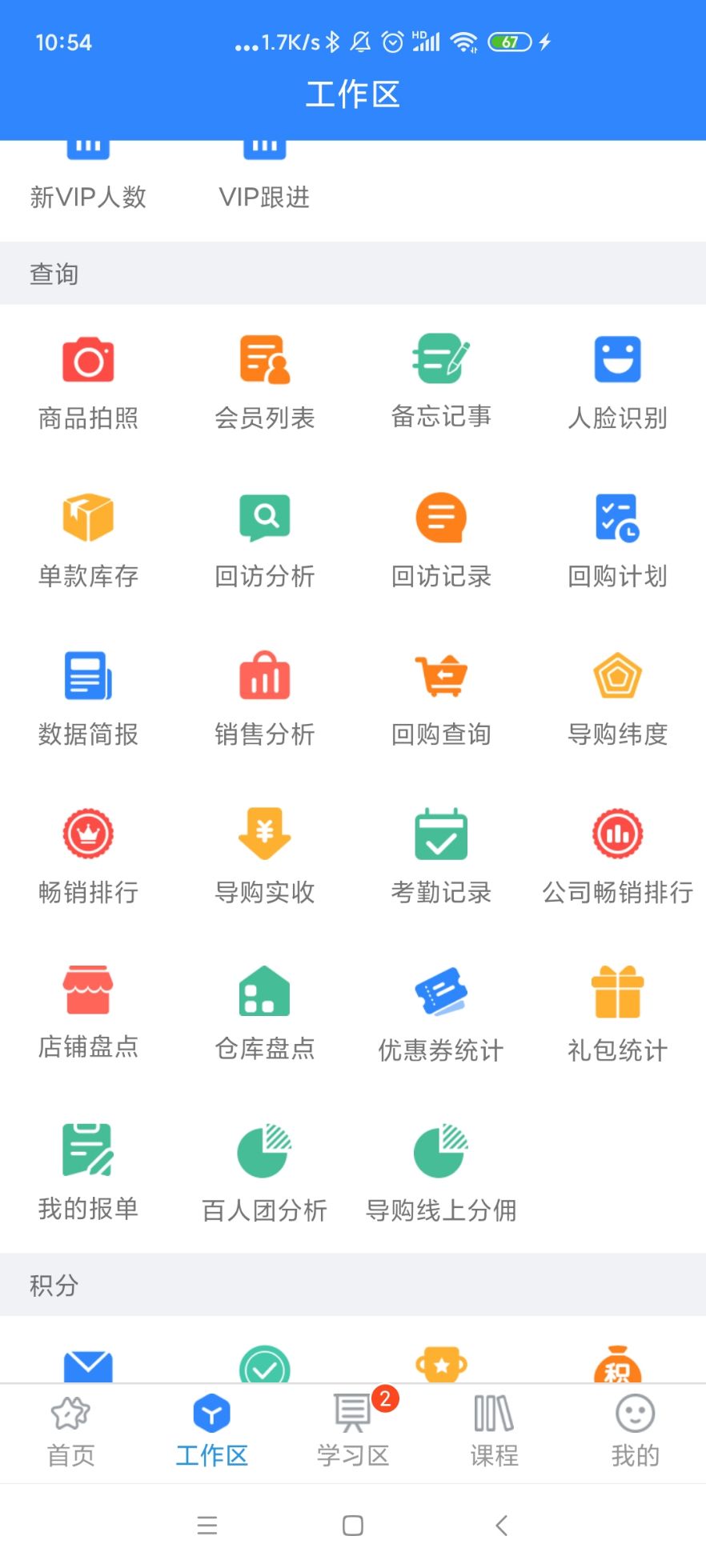Image resolution: width=706 pixels, height=1568 pixels.
Task: Tap the system back button
Action: coord(502,1526)
